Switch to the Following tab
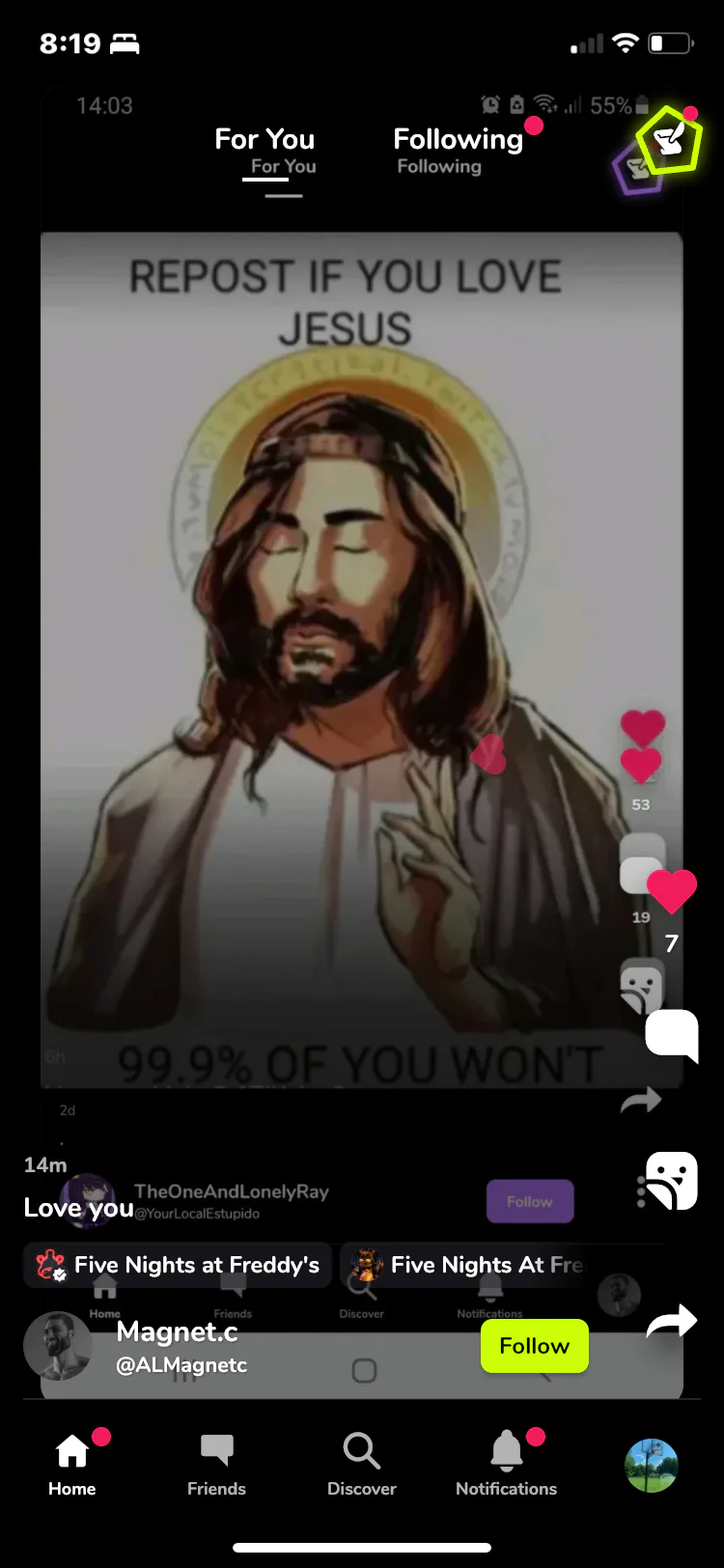Image resolution: width=724 pixels, height=1568 pixels. (458, 140)
